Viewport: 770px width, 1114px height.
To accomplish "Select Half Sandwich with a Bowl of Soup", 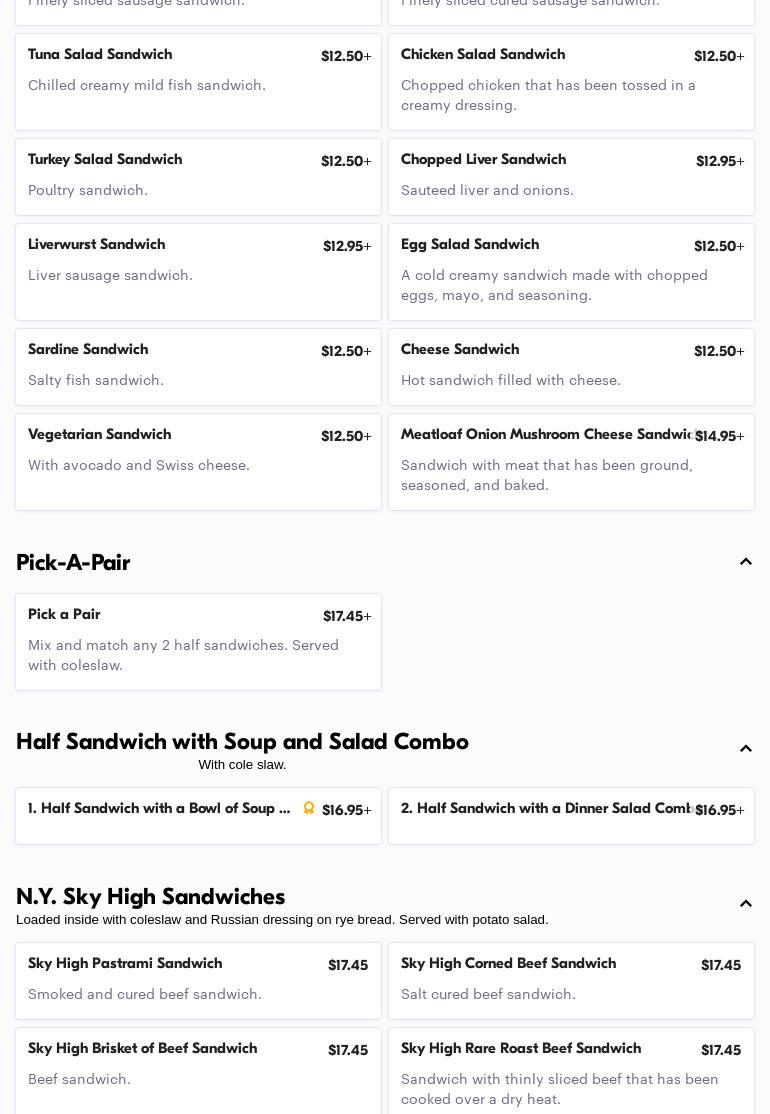I will pos(198,816).
